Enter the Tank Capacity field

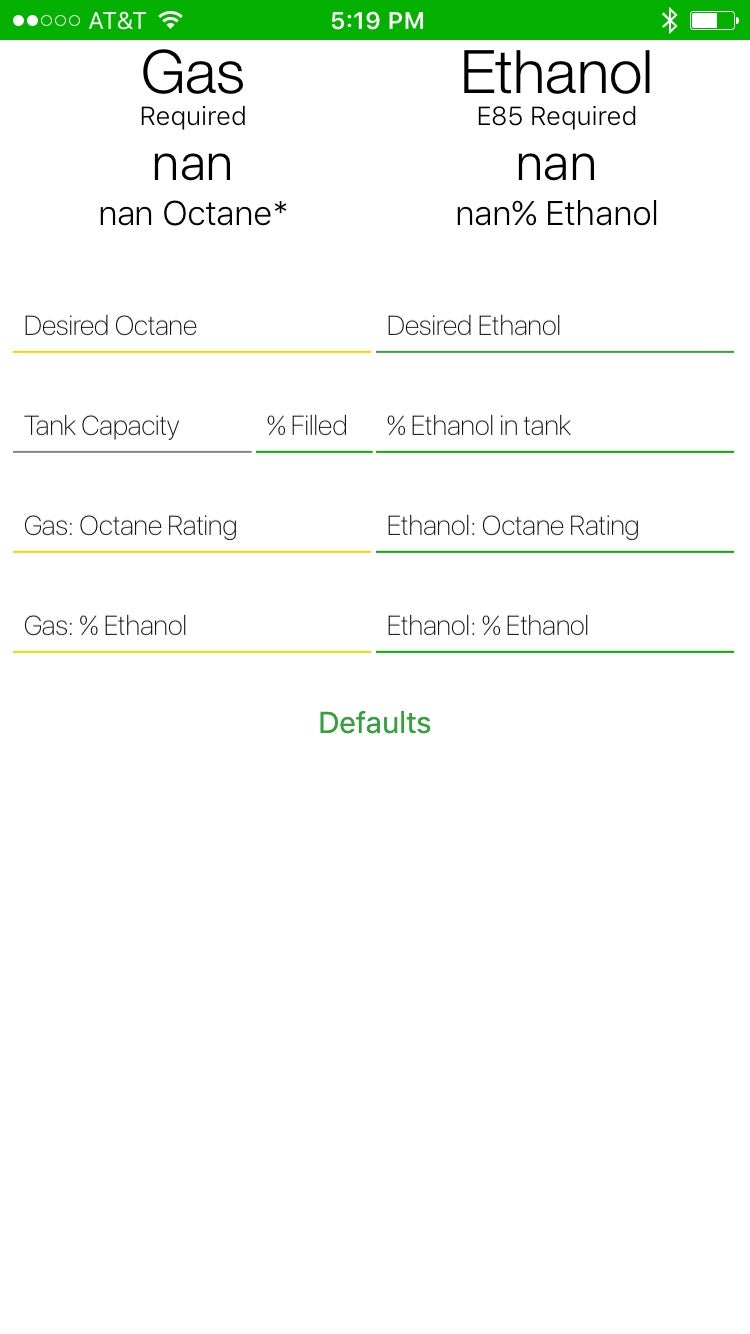tap(131, 427)
